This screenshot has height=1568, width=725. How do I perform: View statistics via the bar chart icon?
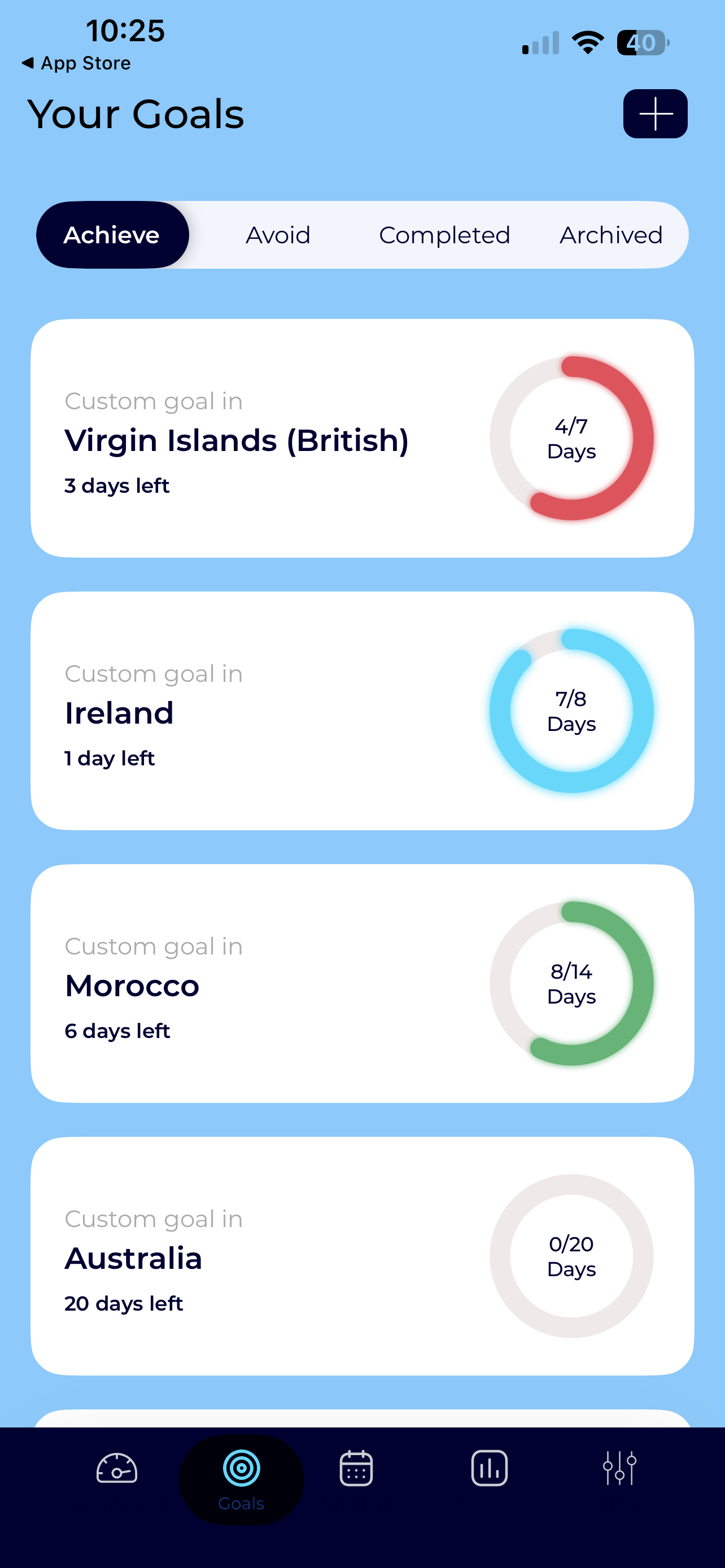[x=490, y=1467]
